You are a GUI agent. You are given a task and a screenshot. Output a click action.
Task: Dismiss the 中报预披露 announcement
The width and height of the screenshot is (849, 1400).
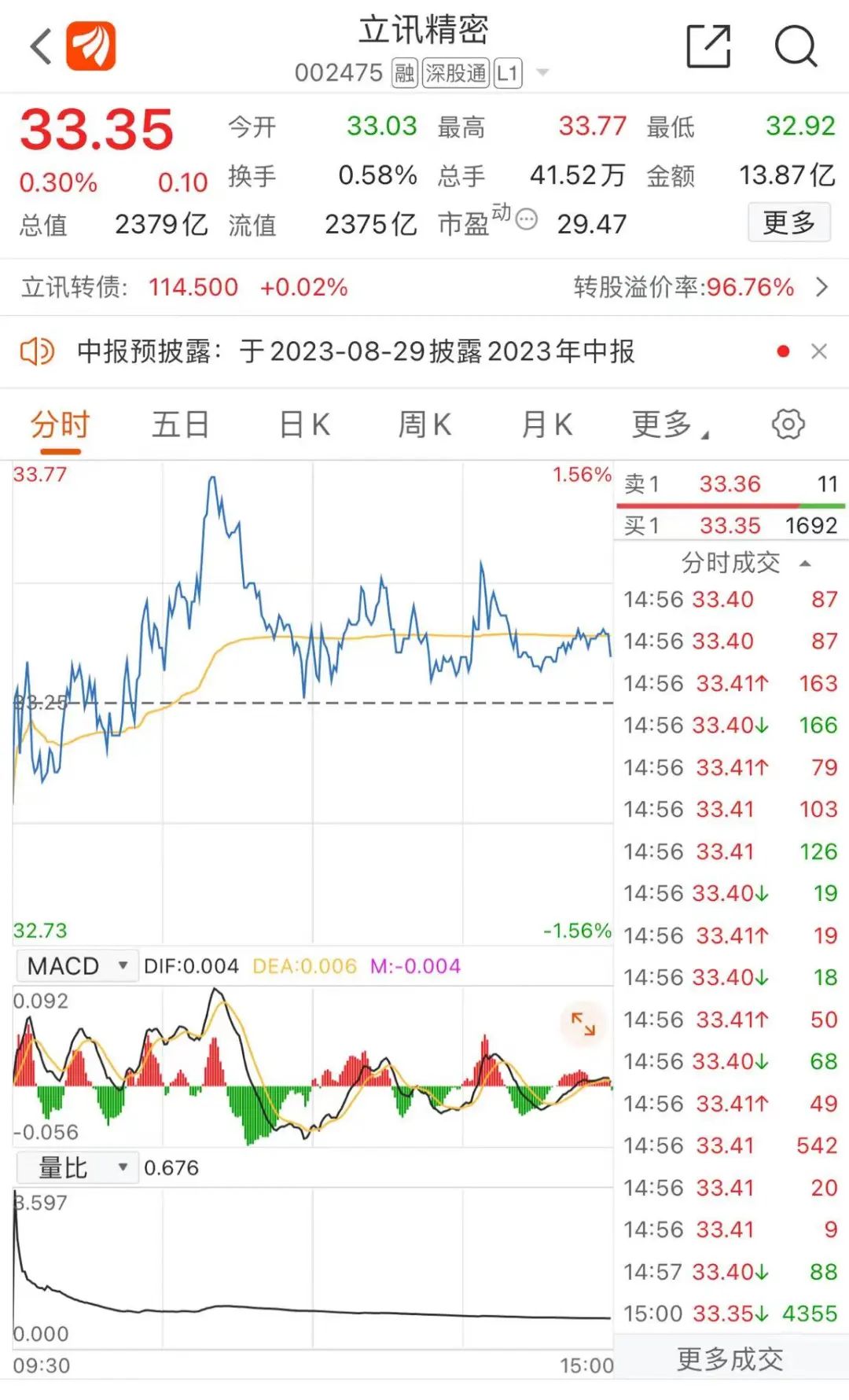pos(819,351)
